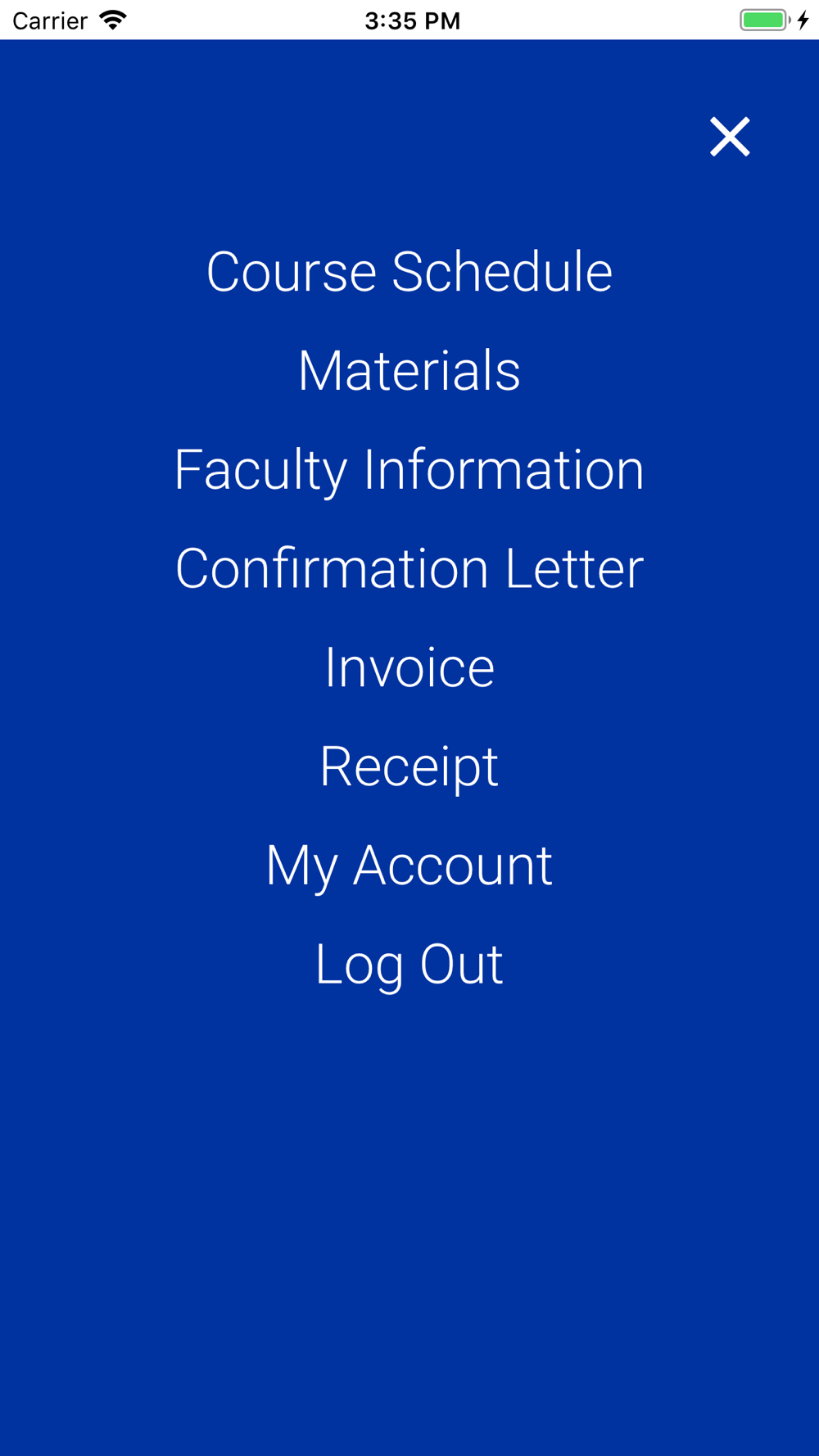Show the Invoice
This screenshot has height=1456, width=819.
(409, 667)
